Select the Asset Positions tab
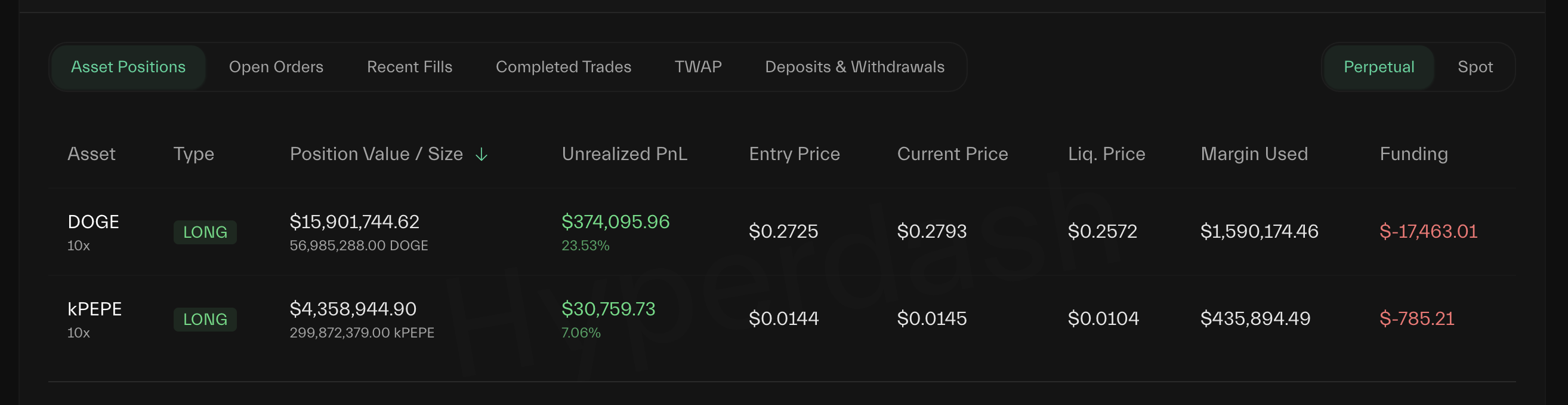Screen dimensions: 1568x405 (128, 67)
